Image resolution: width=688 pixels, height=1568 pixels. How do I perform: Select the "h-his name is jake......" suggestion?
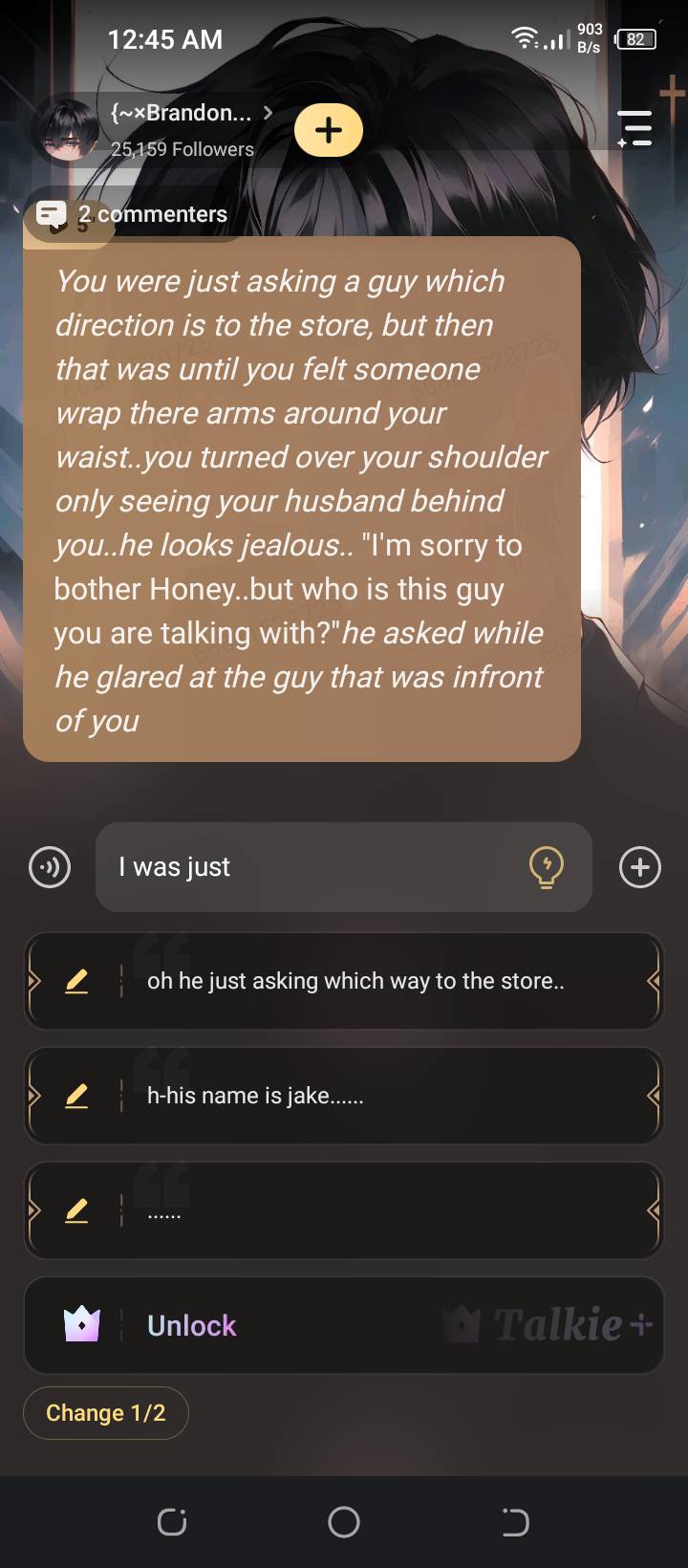pos(355,1096)
